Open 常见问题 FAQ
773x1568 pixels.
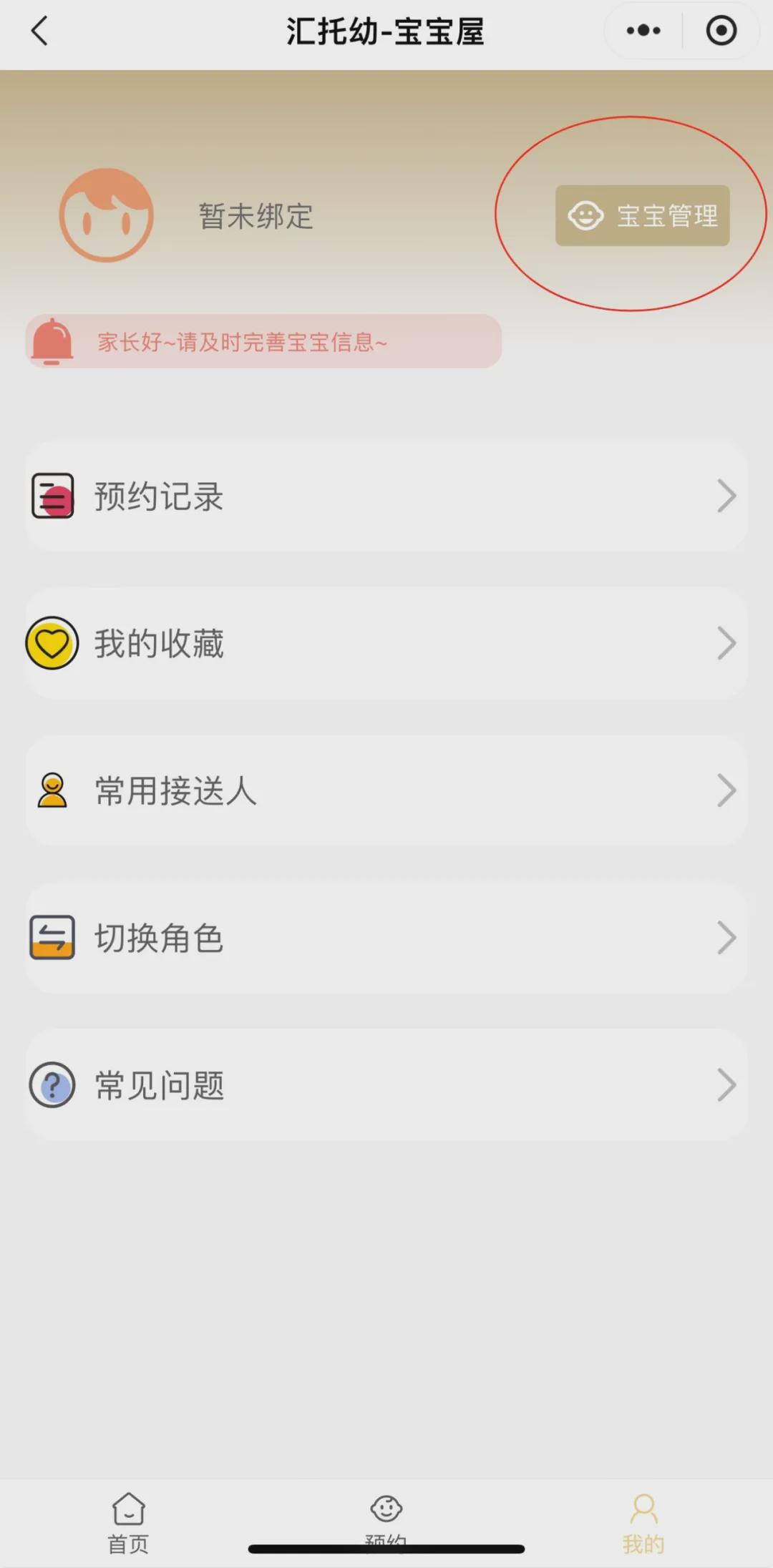tap(386, 1085)
